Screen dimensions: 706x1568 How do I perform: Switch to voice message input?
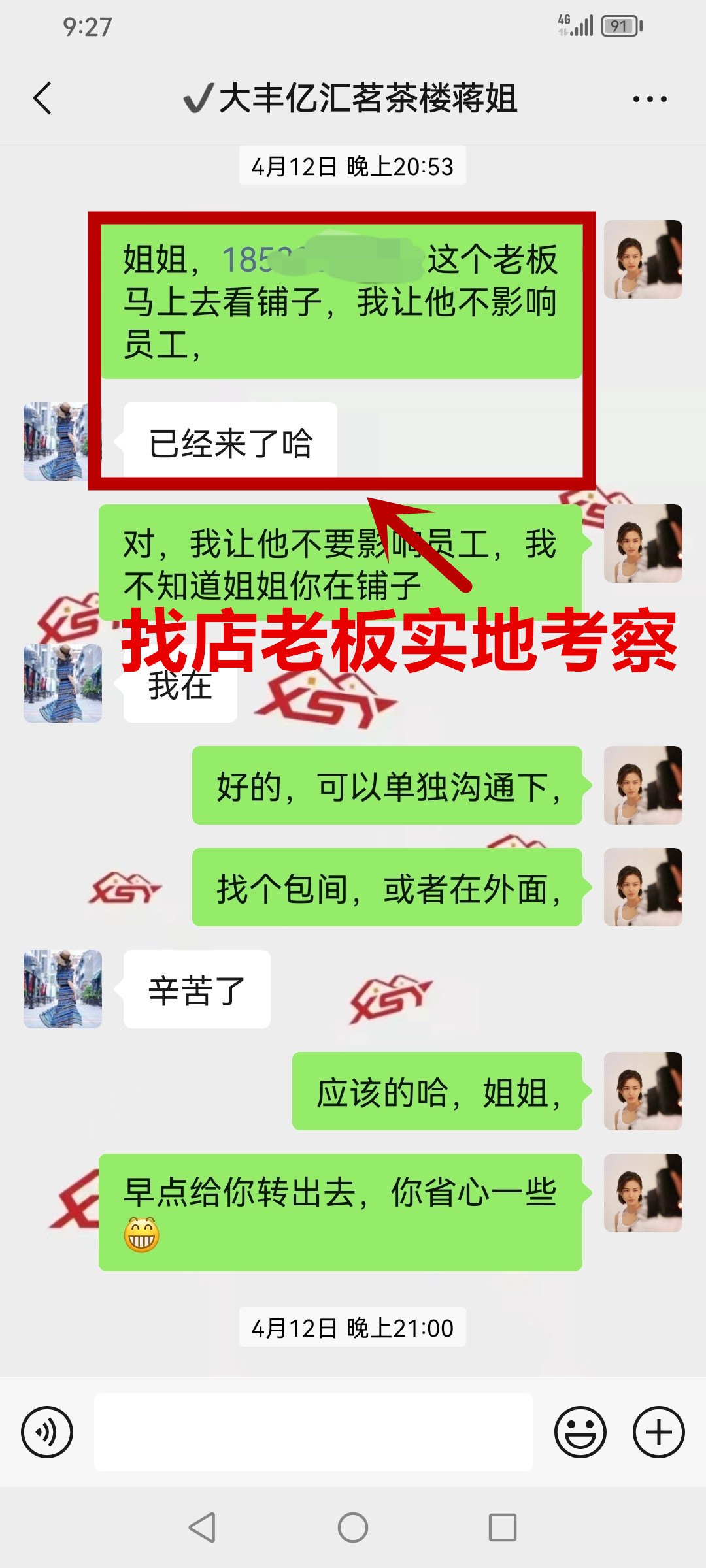47,1432
